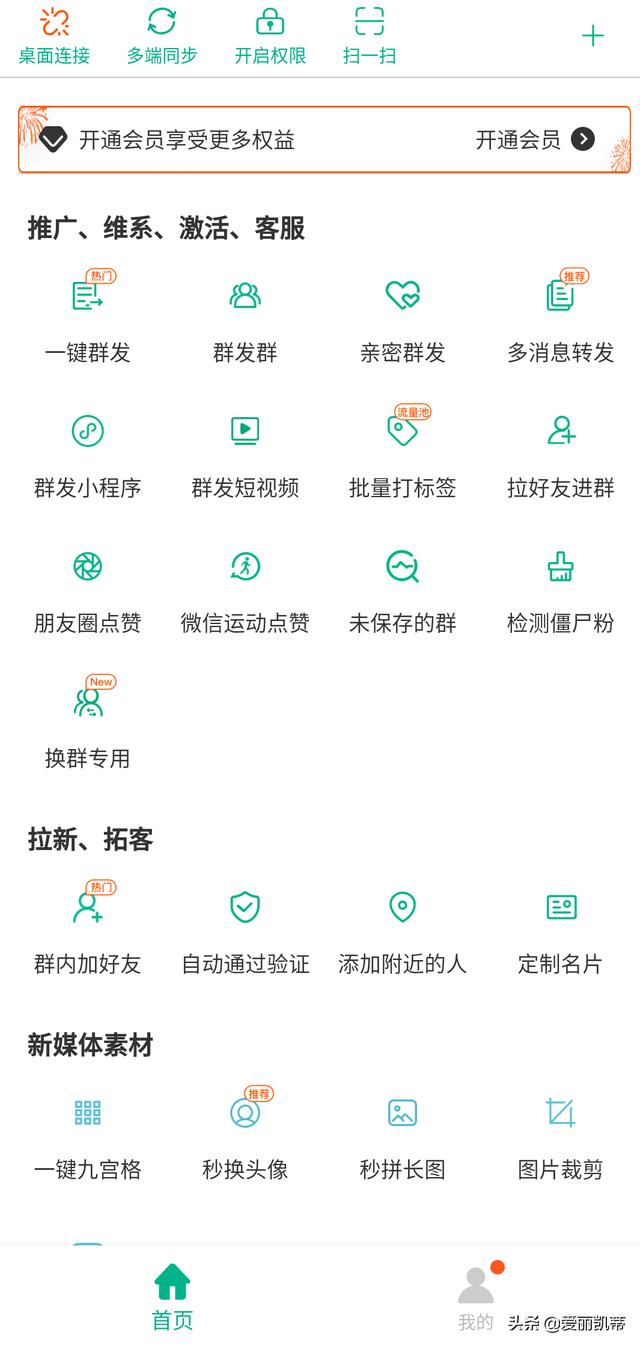Image resolution: width=640 pixels, height=1346 pixels.
Task: Open 多端同步 multi-device sync
Action: point(162,35)
